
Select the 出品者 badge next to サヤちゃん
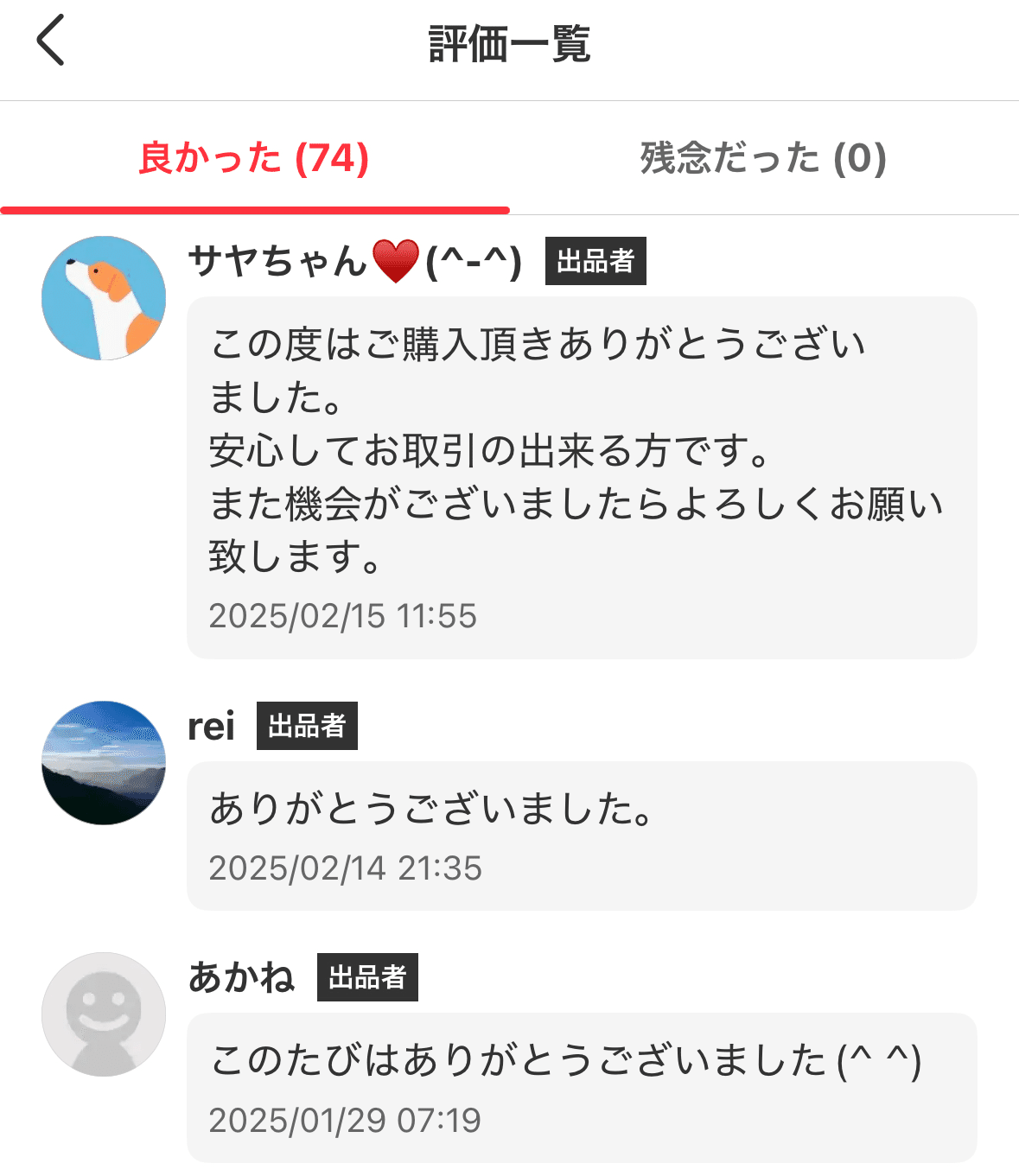point(595,262)
